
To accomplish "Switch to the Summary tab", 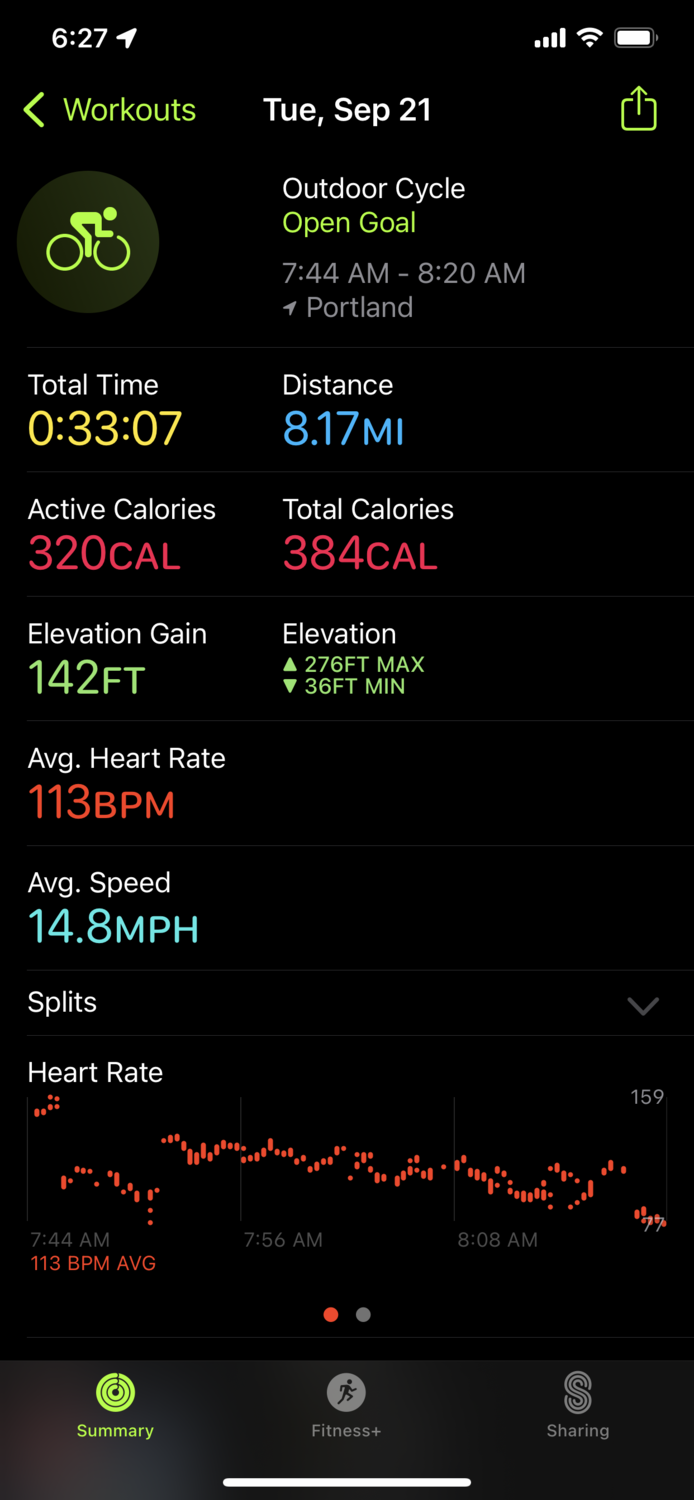I will point(115,1405).
